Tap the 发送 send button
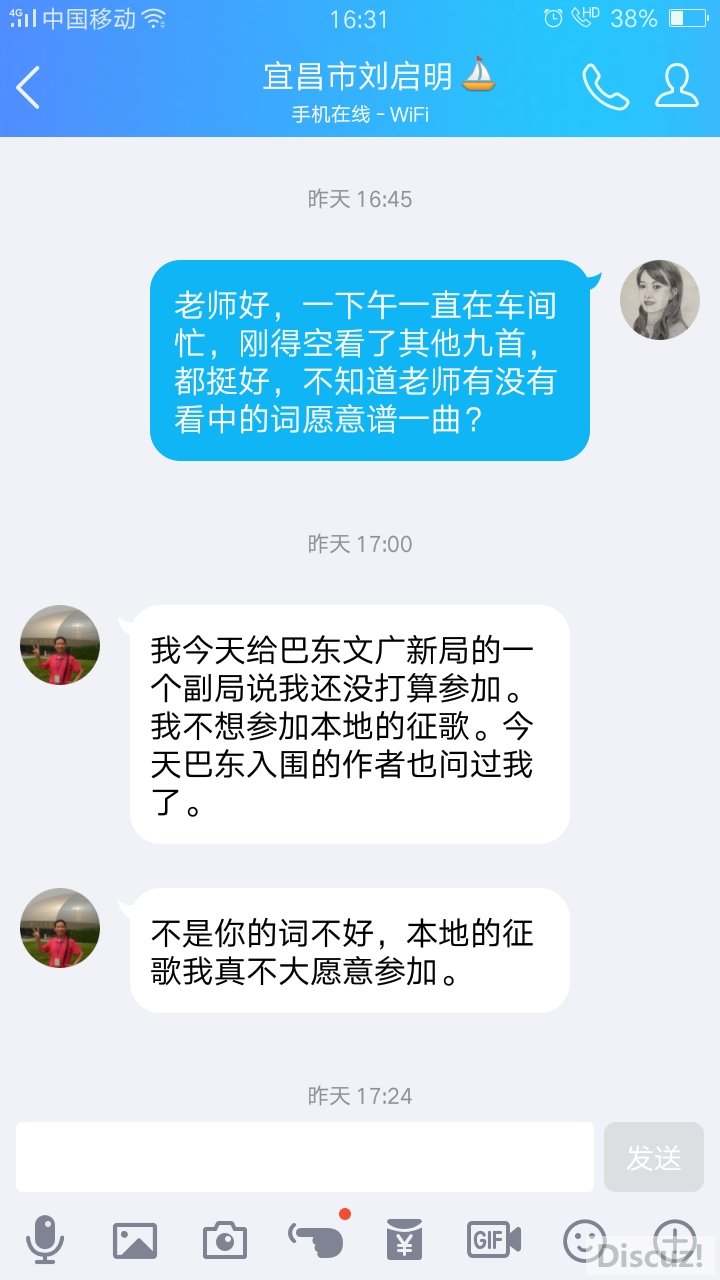Screen dimensions: 720x1280 (x=654, y=1157)
